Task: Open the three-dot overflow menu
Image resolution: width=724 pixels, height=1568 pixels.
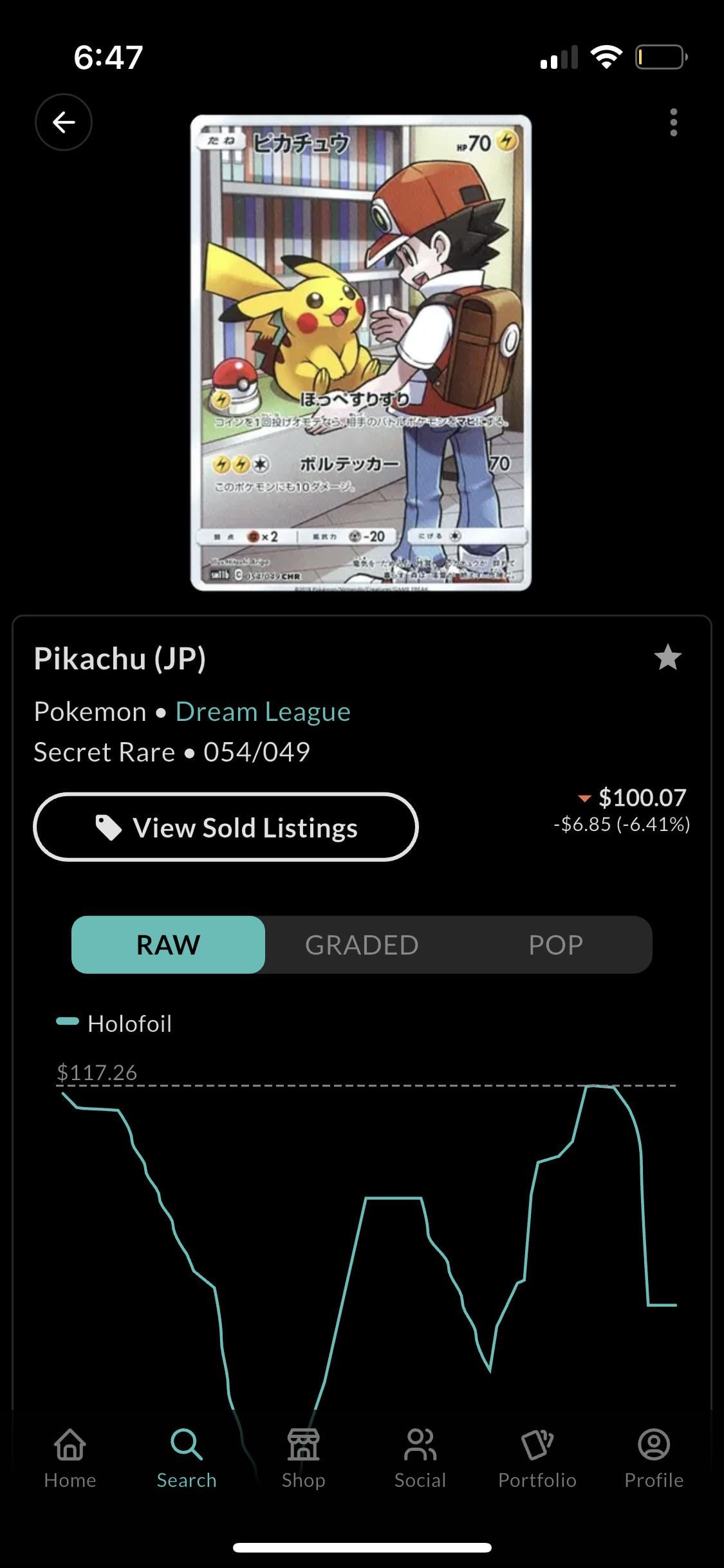Action: 673,122
